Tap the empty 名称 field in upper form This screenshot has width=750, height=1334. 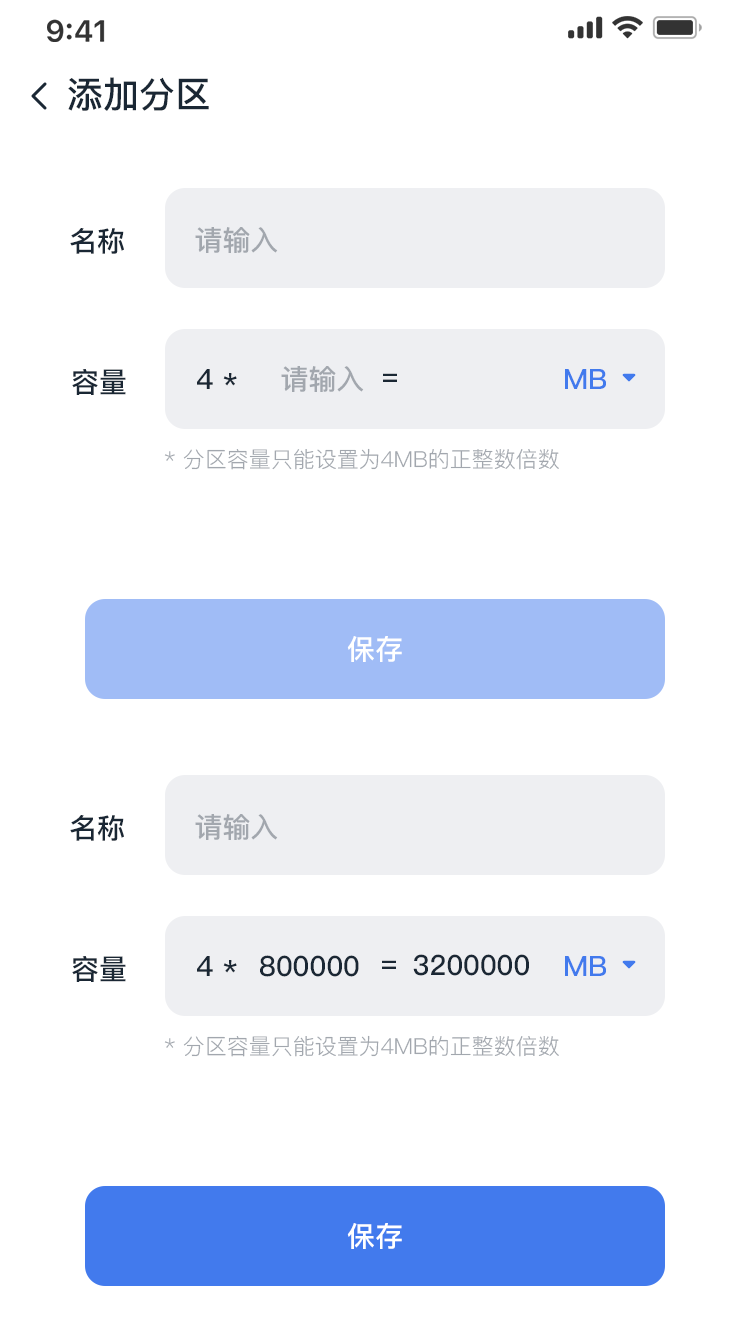coord(415,238)
